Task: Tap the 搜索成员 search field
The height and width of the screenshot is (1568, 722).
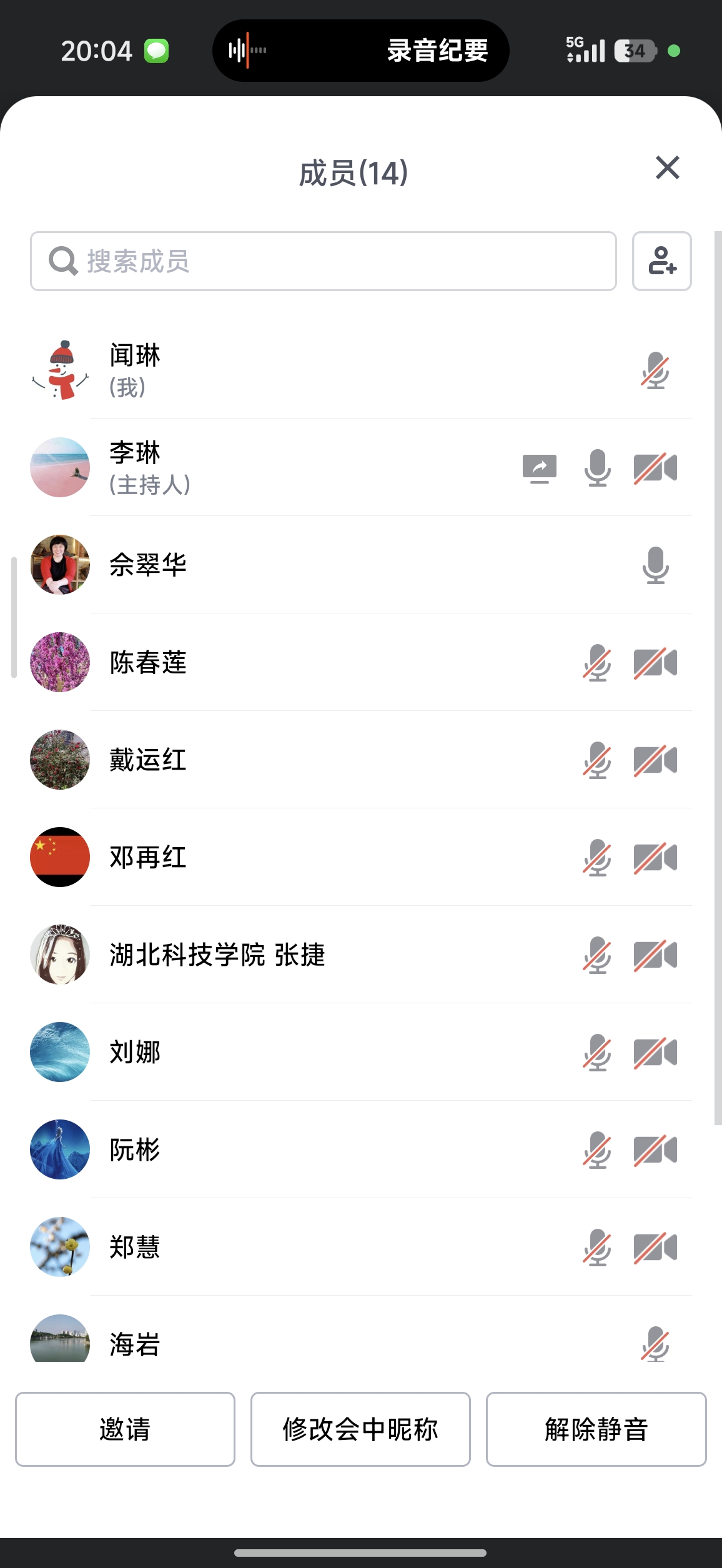Action: 323,261
